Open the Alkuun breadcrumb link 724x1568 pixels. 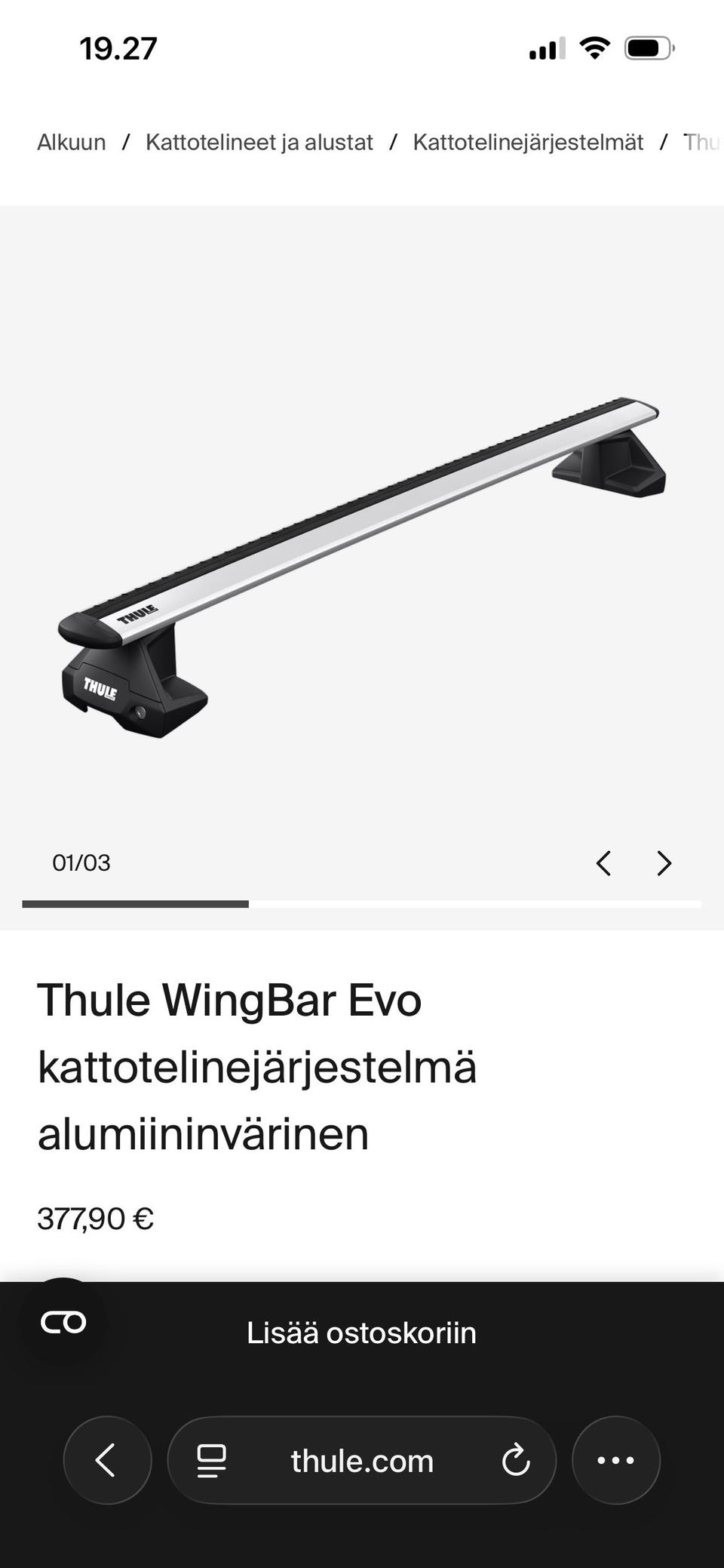(x=72, y=142)
